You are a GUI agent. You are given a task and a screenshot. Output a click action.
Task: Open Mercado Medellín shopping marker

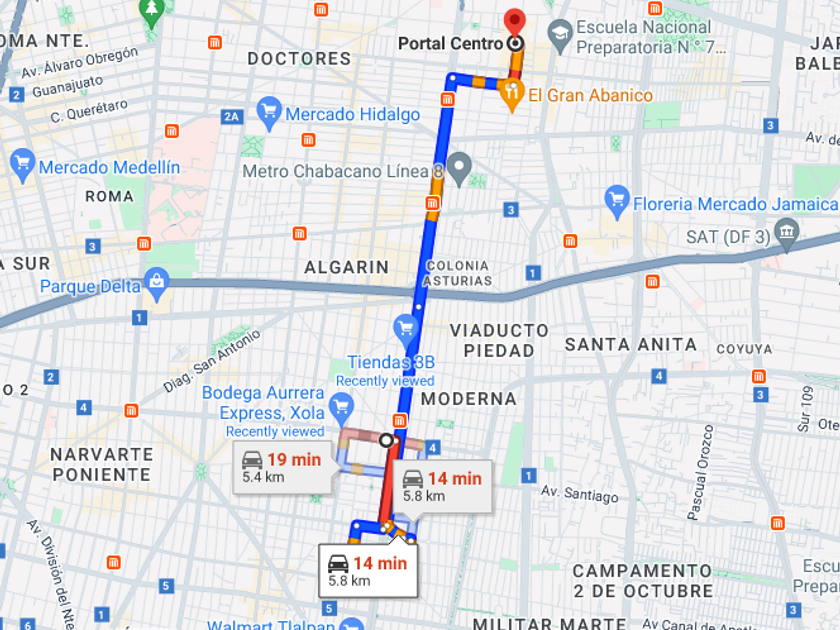click(x=22, y=166)
